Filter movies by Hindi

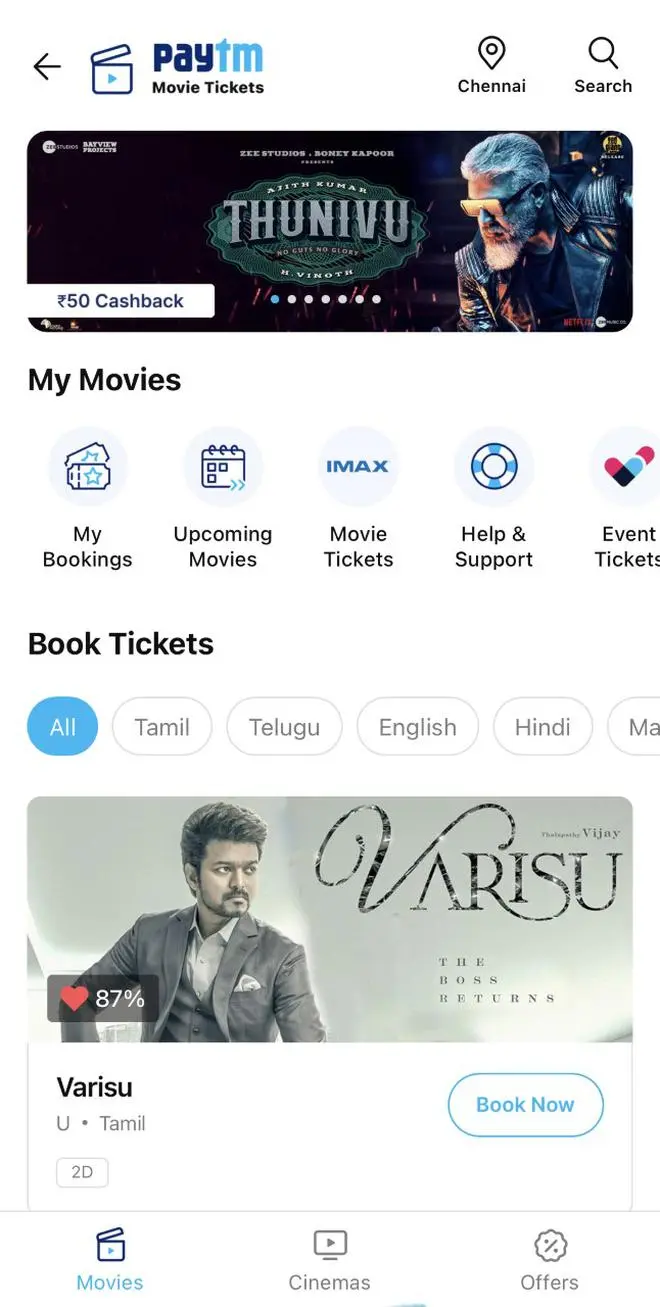click(x=542, y=727)
